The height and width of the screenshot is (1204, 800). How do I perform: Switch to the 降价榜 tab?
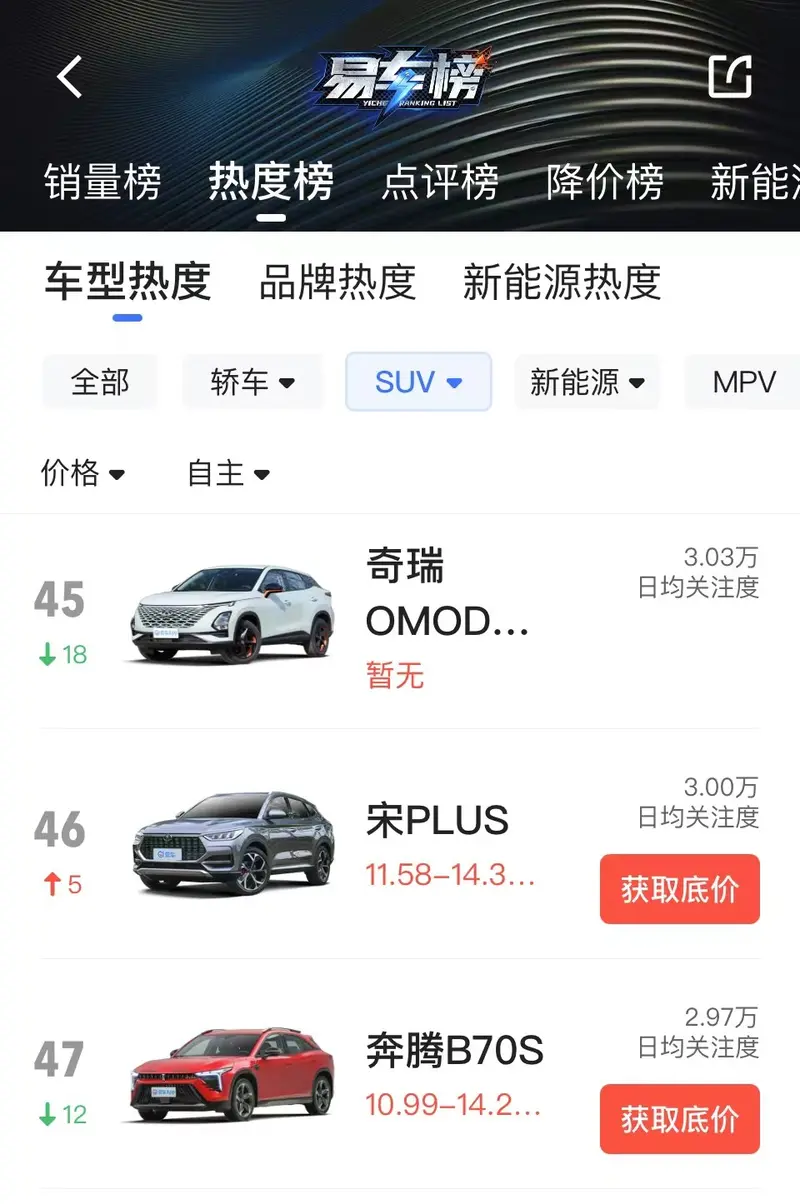coord(605,183)
